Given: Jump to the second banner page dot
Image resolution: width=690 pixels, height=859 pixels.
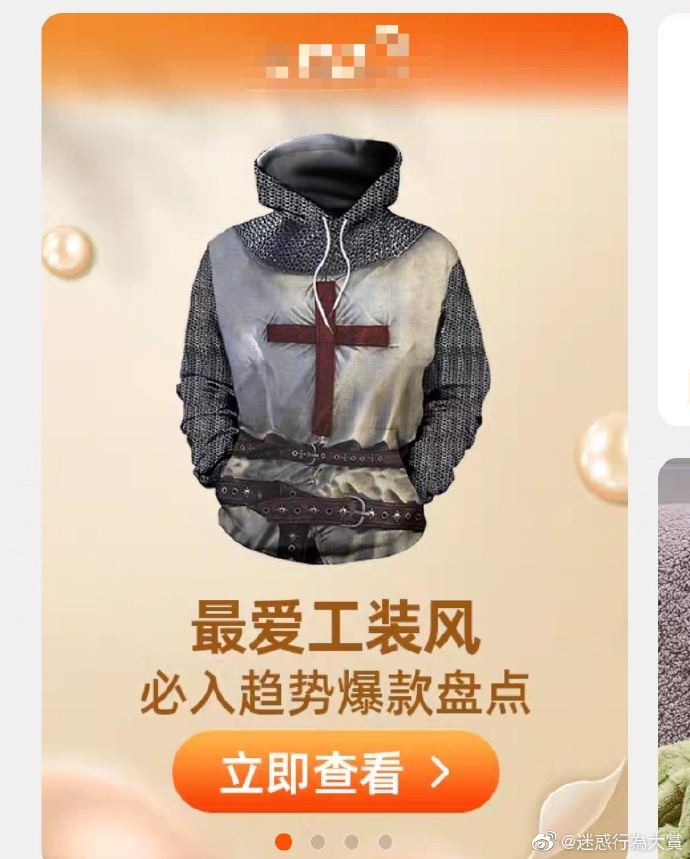Looking at the screenshot, I should [317, 842].
